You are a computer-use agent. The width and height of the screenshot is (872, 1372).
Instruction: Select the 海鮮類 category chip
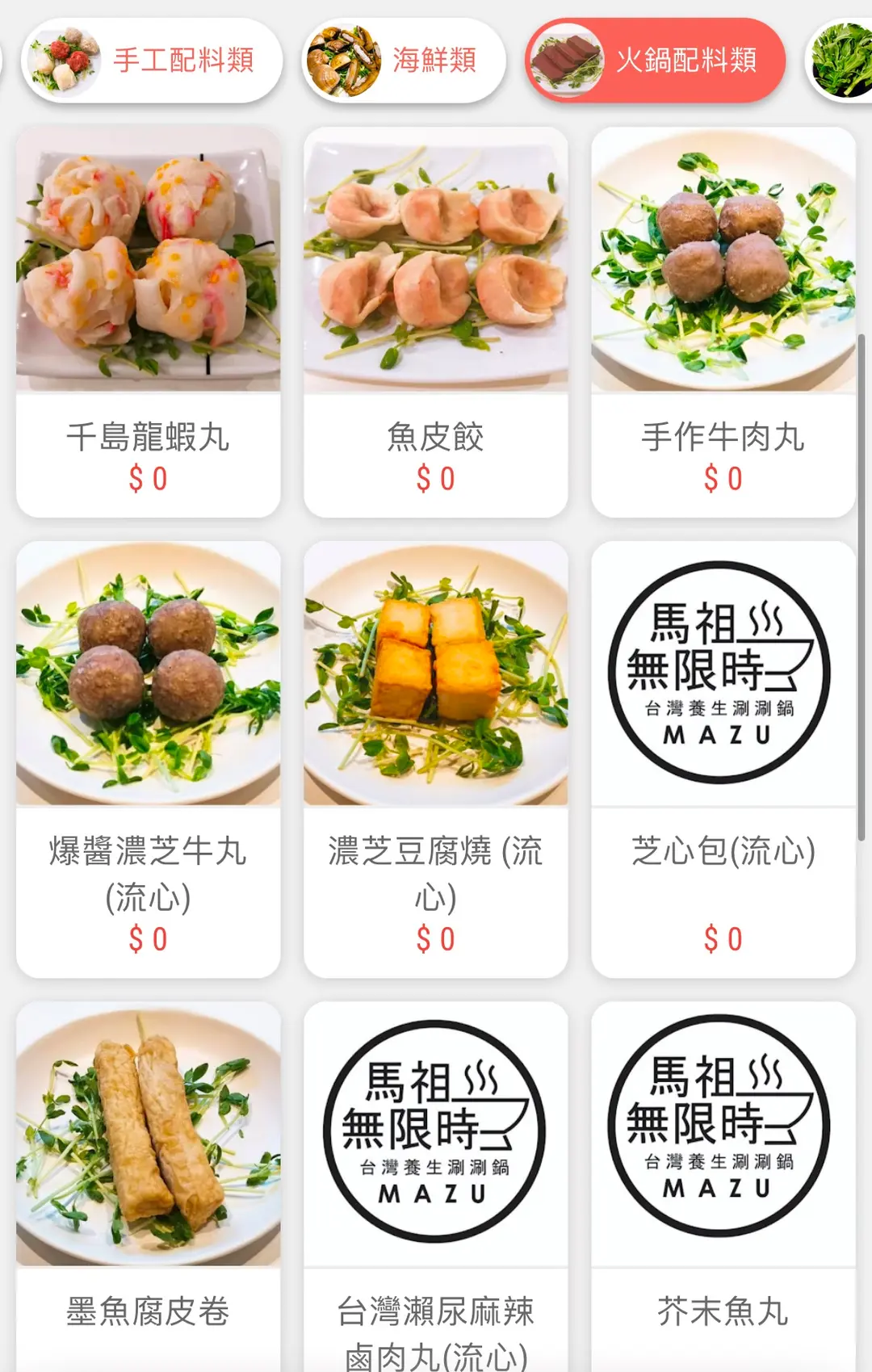404,61
